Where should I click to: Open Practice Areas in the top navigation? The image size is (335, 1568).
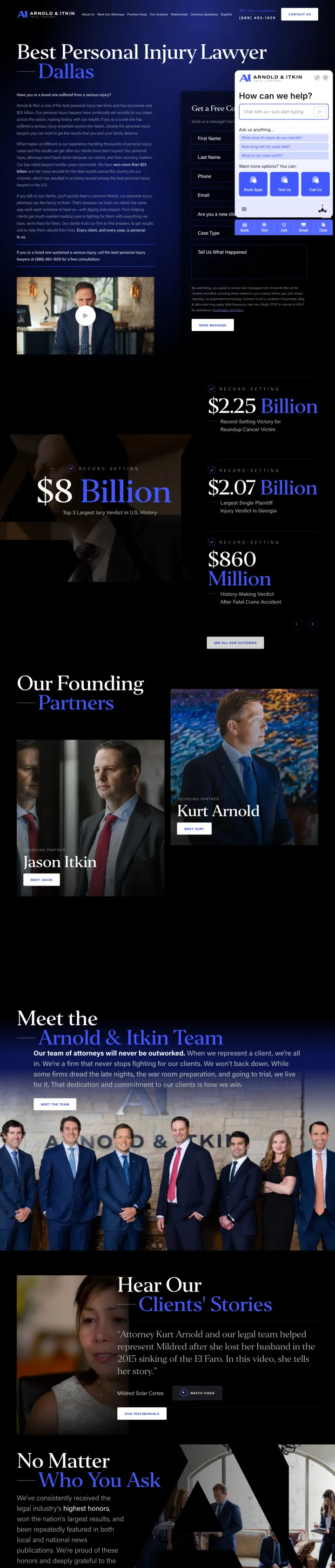tap(137, 14)
